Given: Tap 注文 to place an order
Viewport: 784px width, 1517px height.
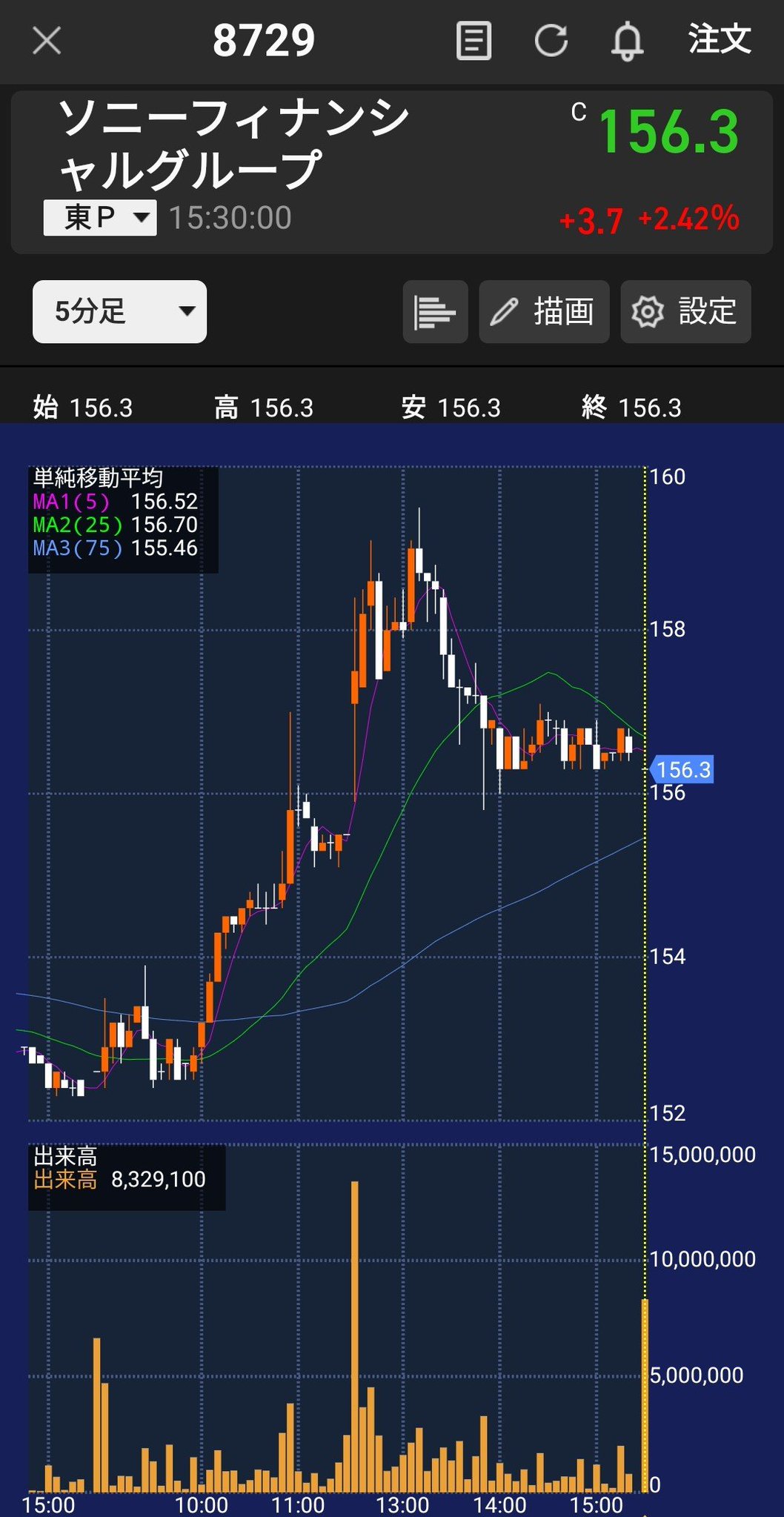Looking at the screenshot, I should click(x=720, y=39).
